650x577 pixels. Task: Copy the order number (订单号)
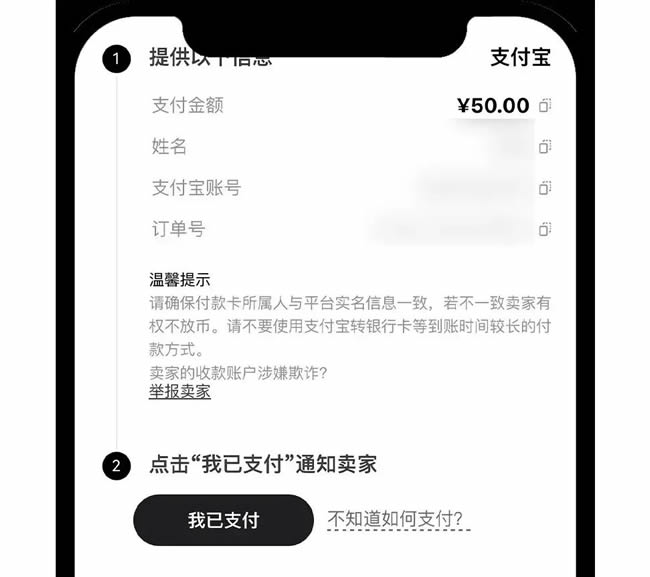click(x=545, y=229)
